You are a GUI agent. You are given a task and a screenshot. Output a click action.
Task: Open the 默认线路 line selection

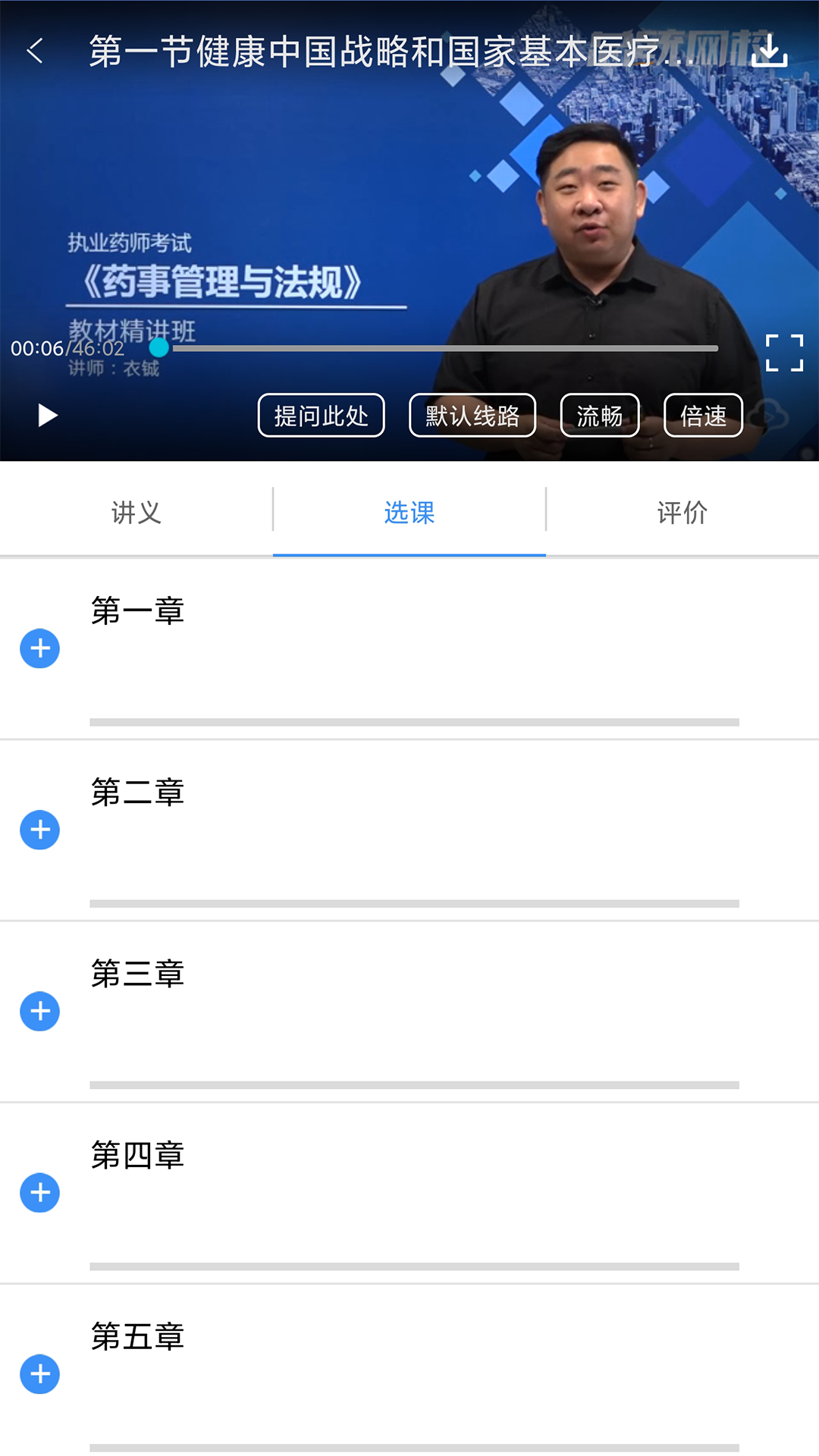click(x=472, y=415)
